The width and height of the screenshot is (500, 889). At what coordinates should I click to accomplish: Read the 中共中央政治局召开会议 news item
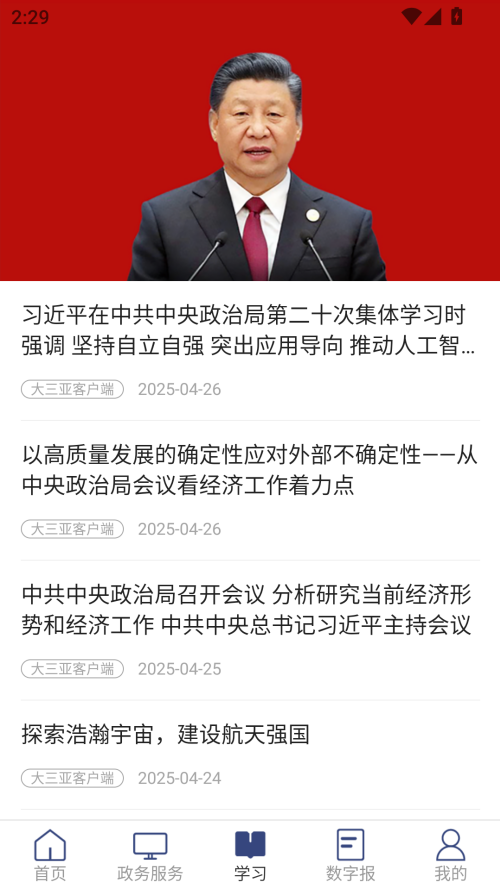click(250, 630)
